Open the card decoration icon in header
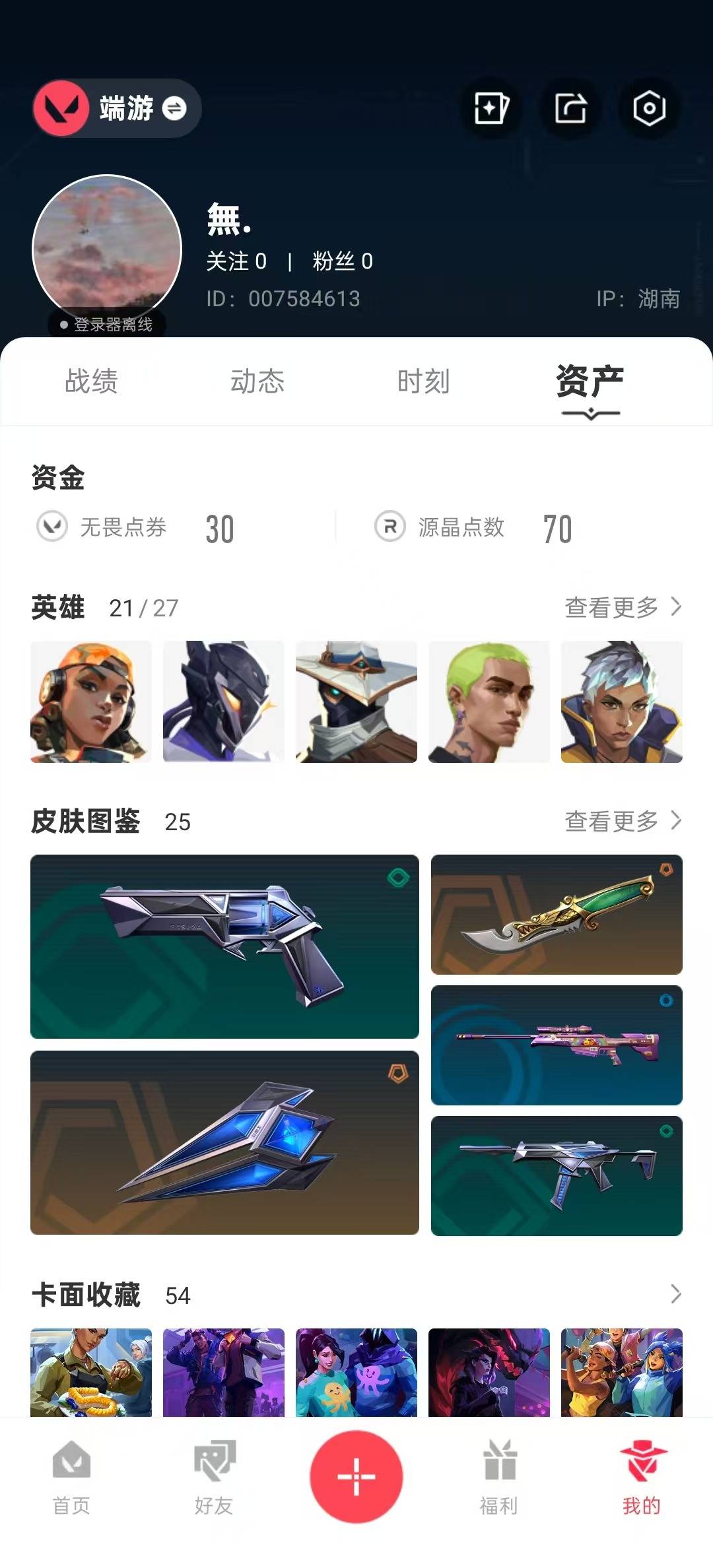Image resolution: width=713 pixels, height=1568 pixels. [x=491, y=108]
